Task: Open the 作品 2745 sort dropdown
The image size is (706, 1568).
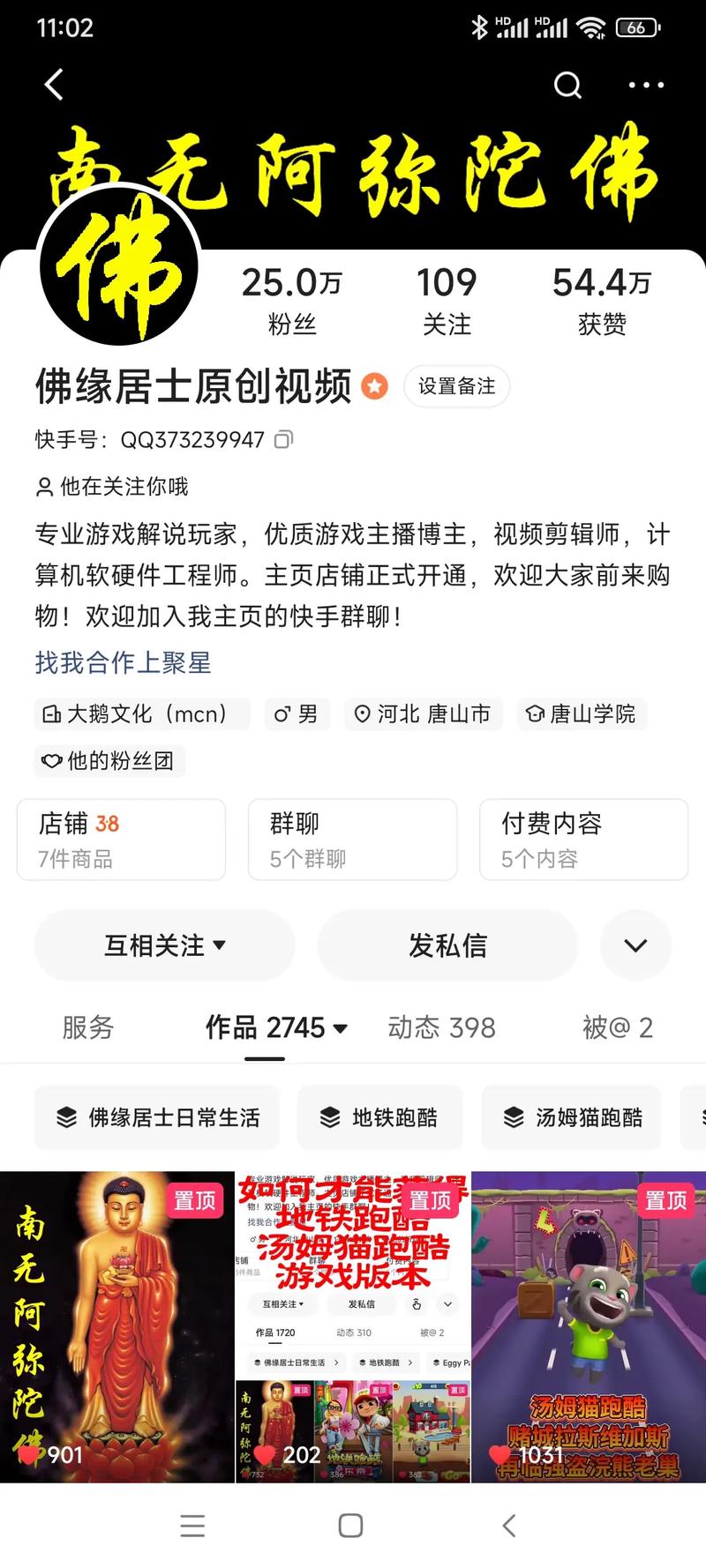Action: [339, 1027]
